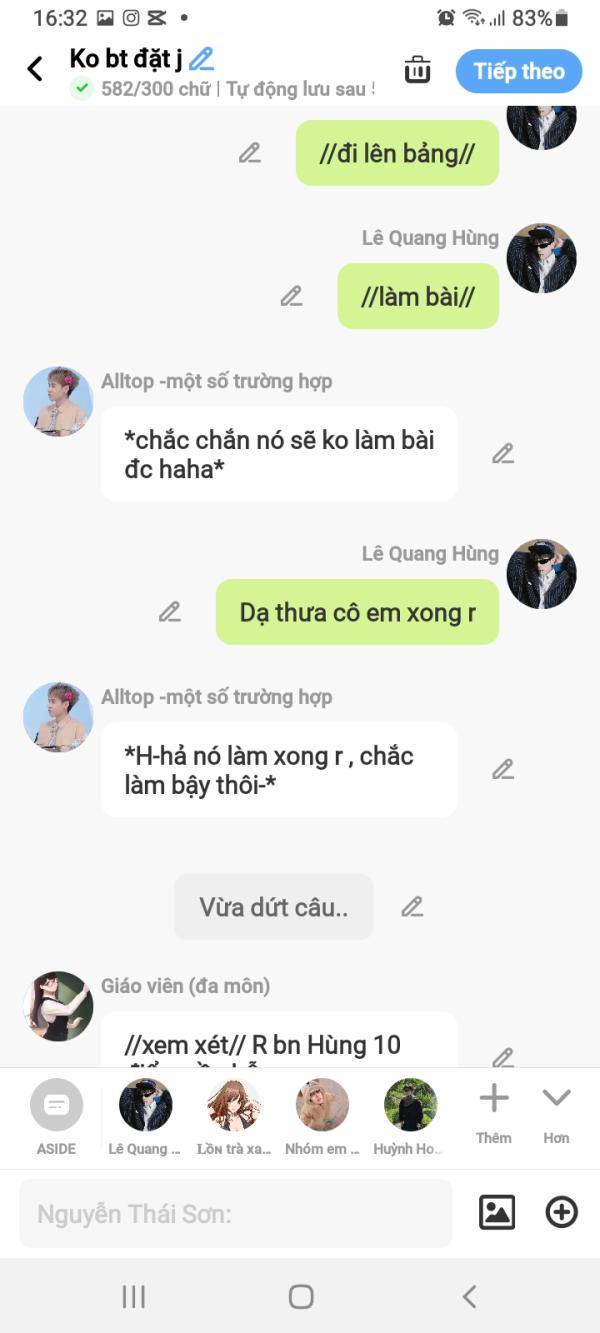Edit the "Vừa dứt câu.." aside
This screenshot has height=1333, width=600.
click(412, 907)
